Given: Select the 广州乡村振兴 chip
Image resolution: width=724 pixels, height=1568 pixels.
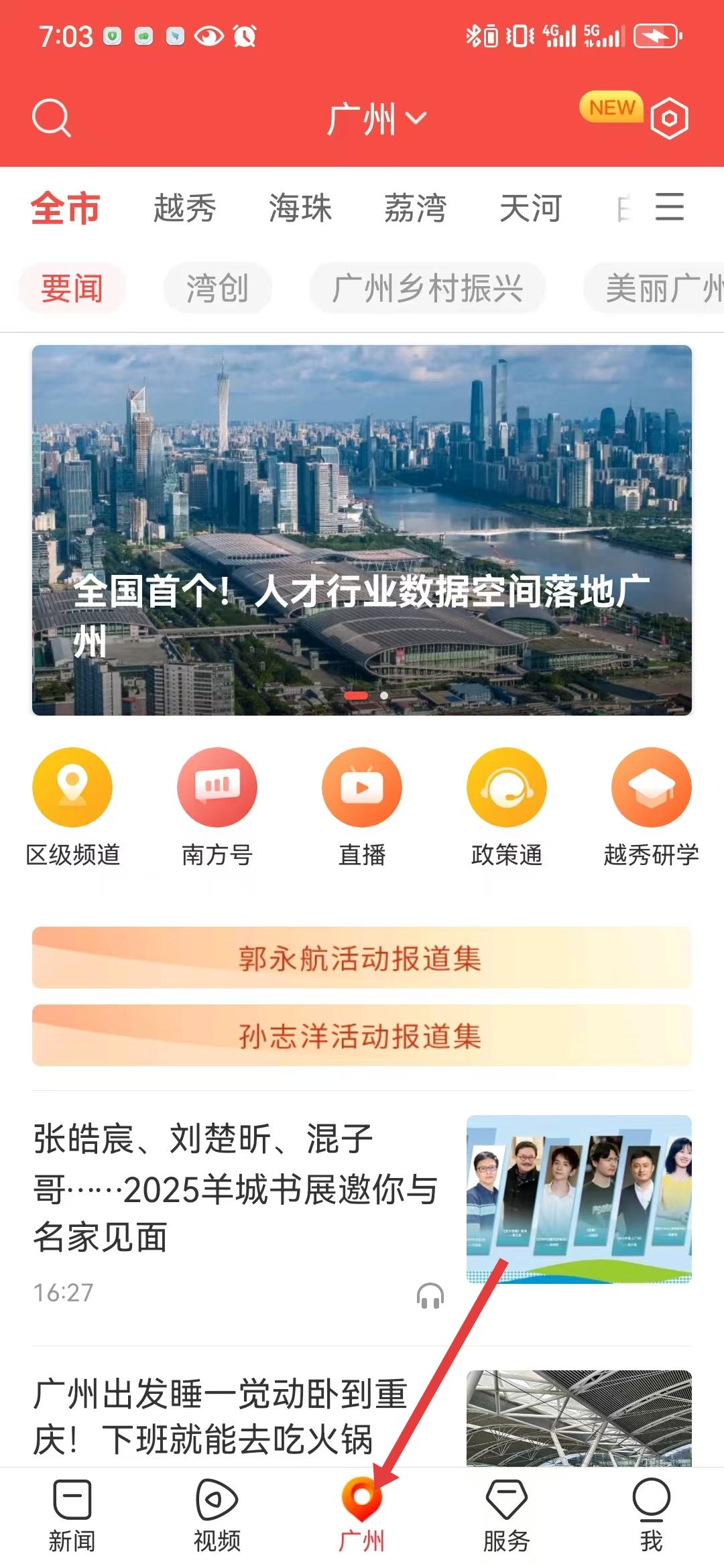Looking at the screenshot, I should (427, 288).
